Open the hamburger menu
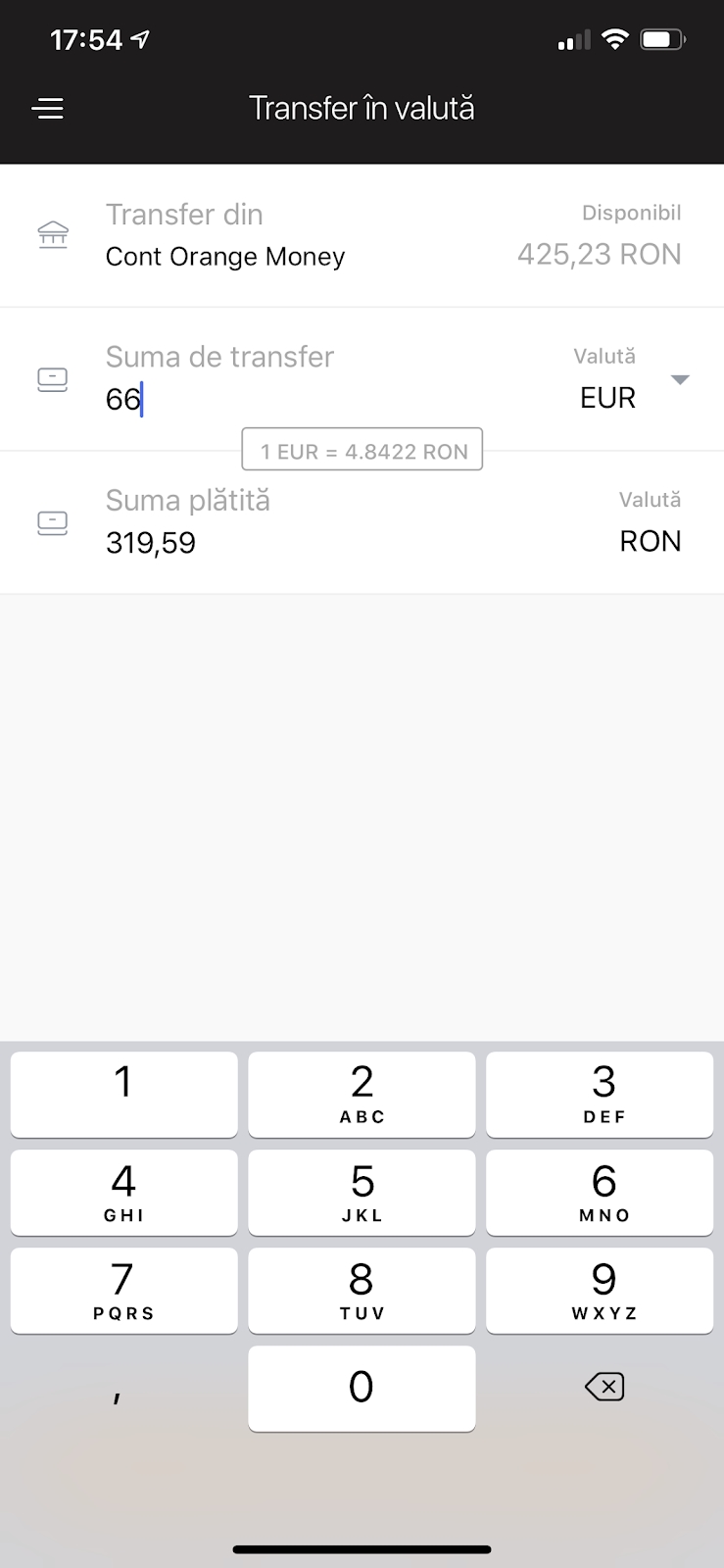This screenshot has width=724, height=1568. [48, 108]
